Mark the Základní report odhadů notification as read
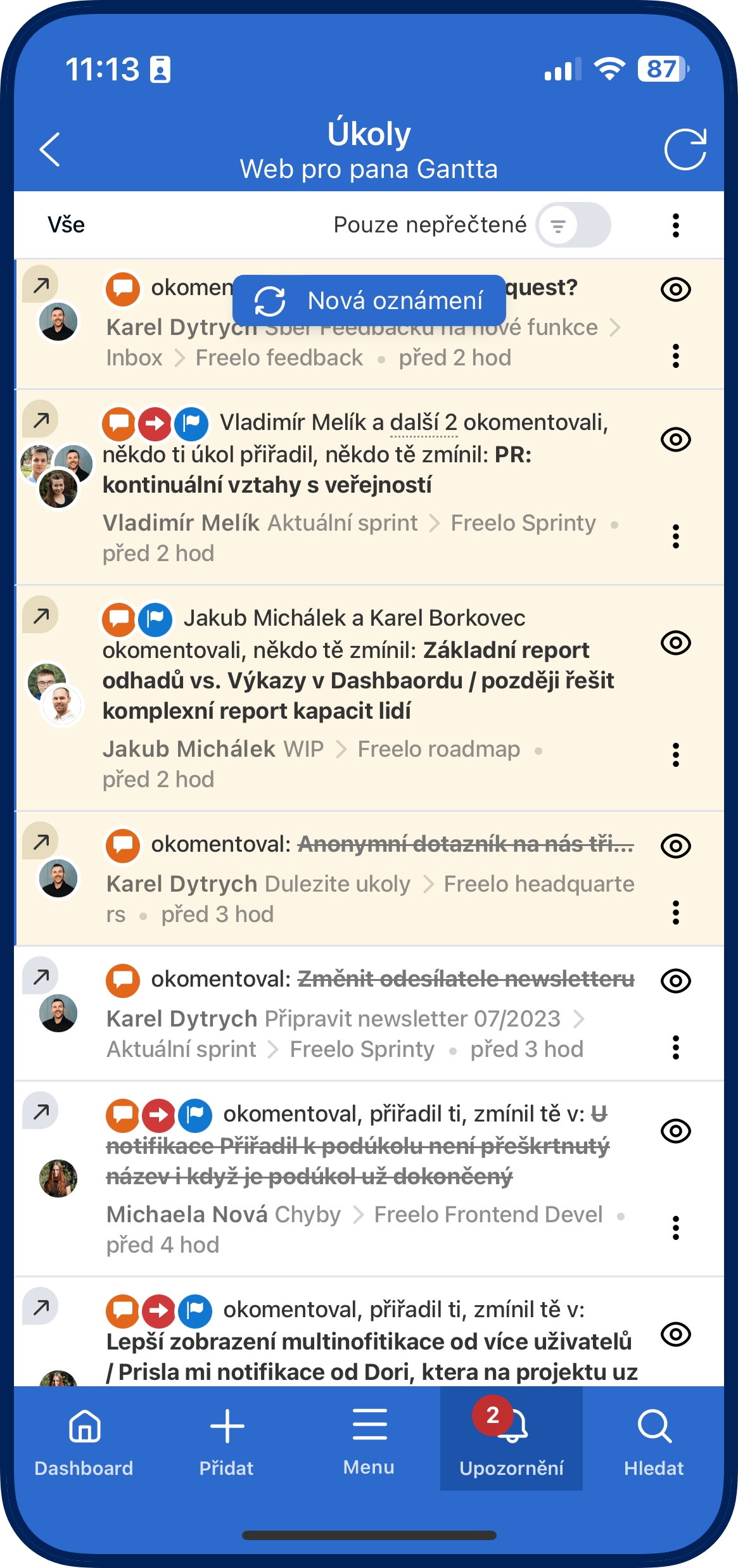 coord(676,643)
